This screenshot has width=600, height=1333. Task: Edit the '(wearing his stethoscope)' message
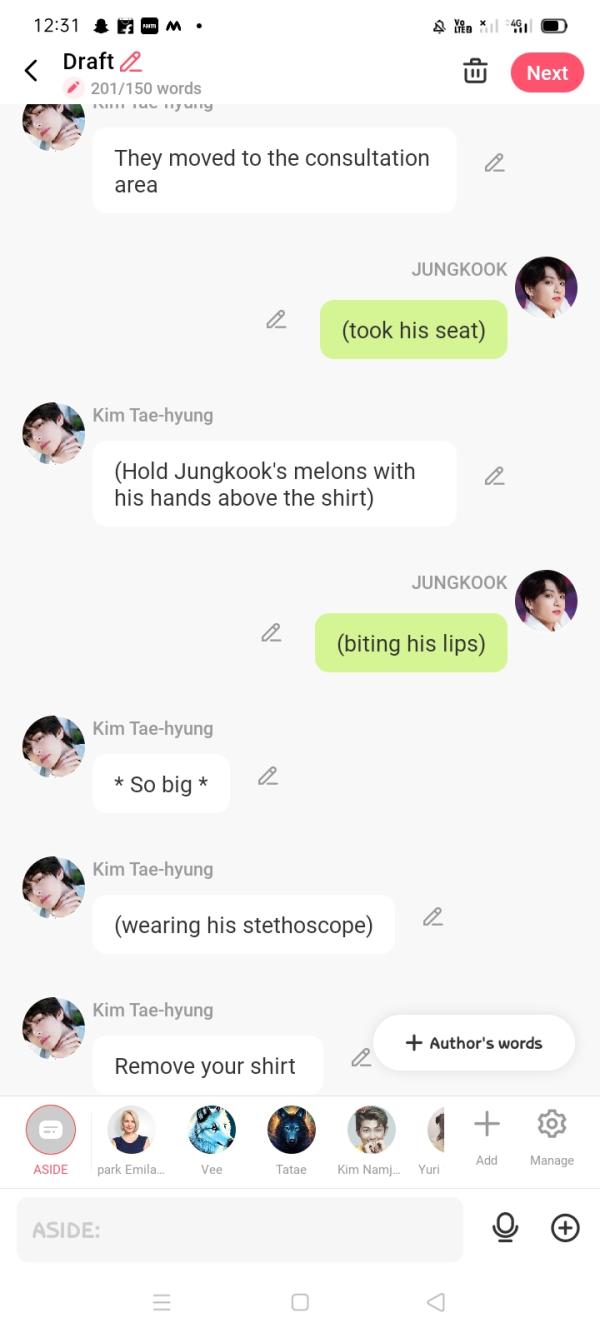point(432,917)
